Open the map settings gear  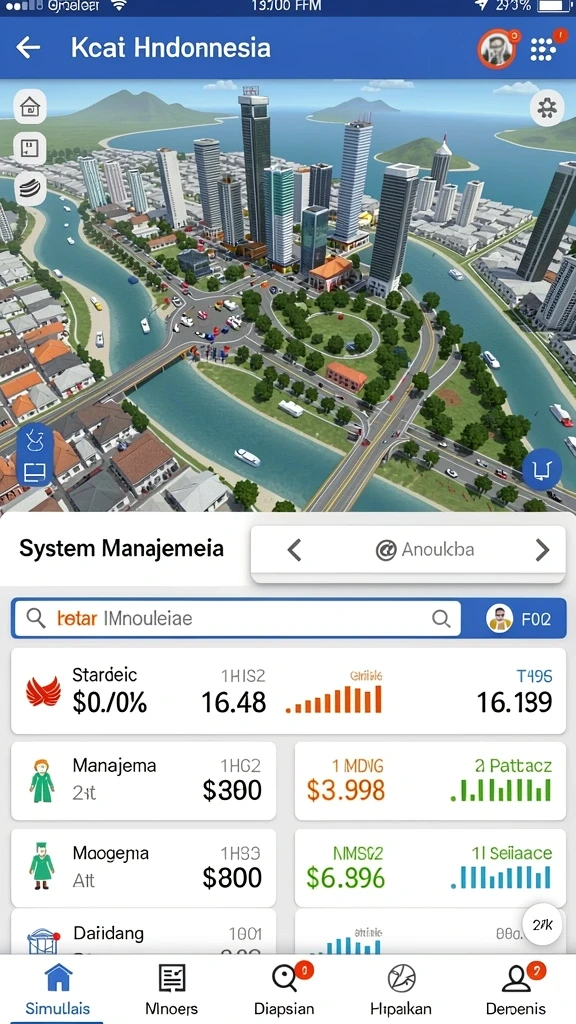tap(547, 108)
